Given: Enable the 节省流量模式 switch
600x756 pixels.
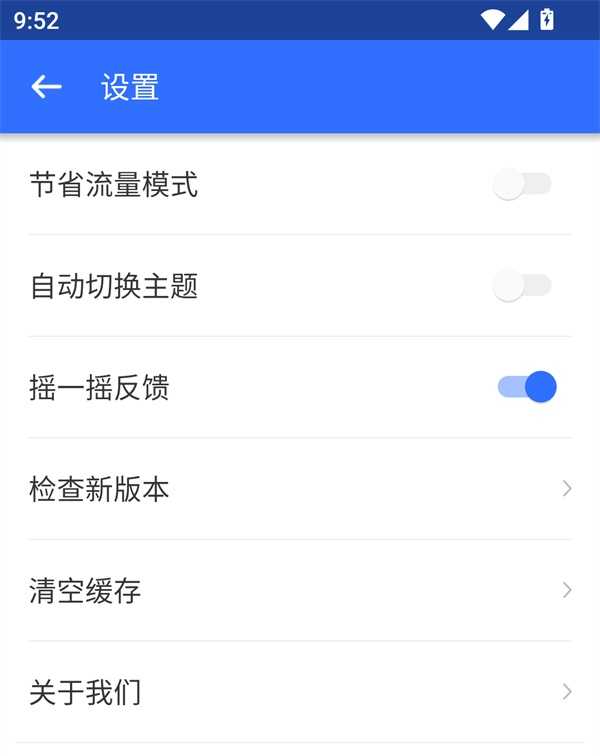Looking at the screenshot, I should (522, 184).
